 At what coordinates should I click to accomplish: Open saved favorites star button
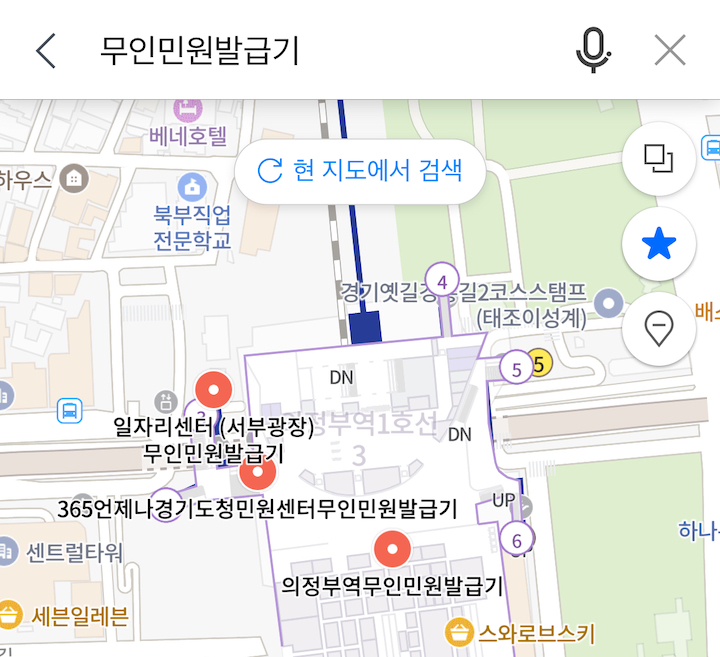pos(658,244)
